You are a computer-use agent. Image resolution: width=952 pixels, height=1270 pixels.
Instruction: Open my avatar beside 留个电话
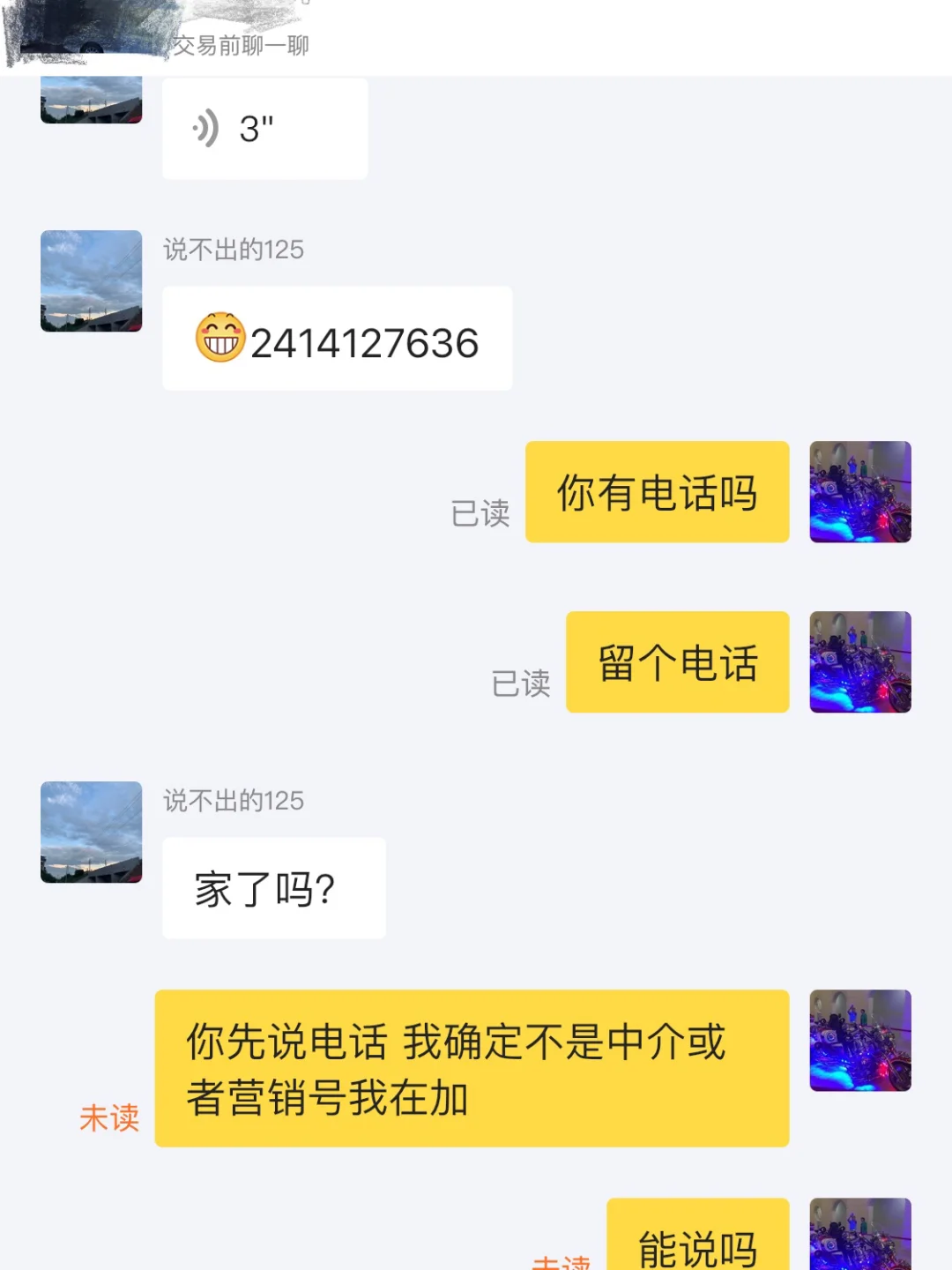click(x=860, y=662)
